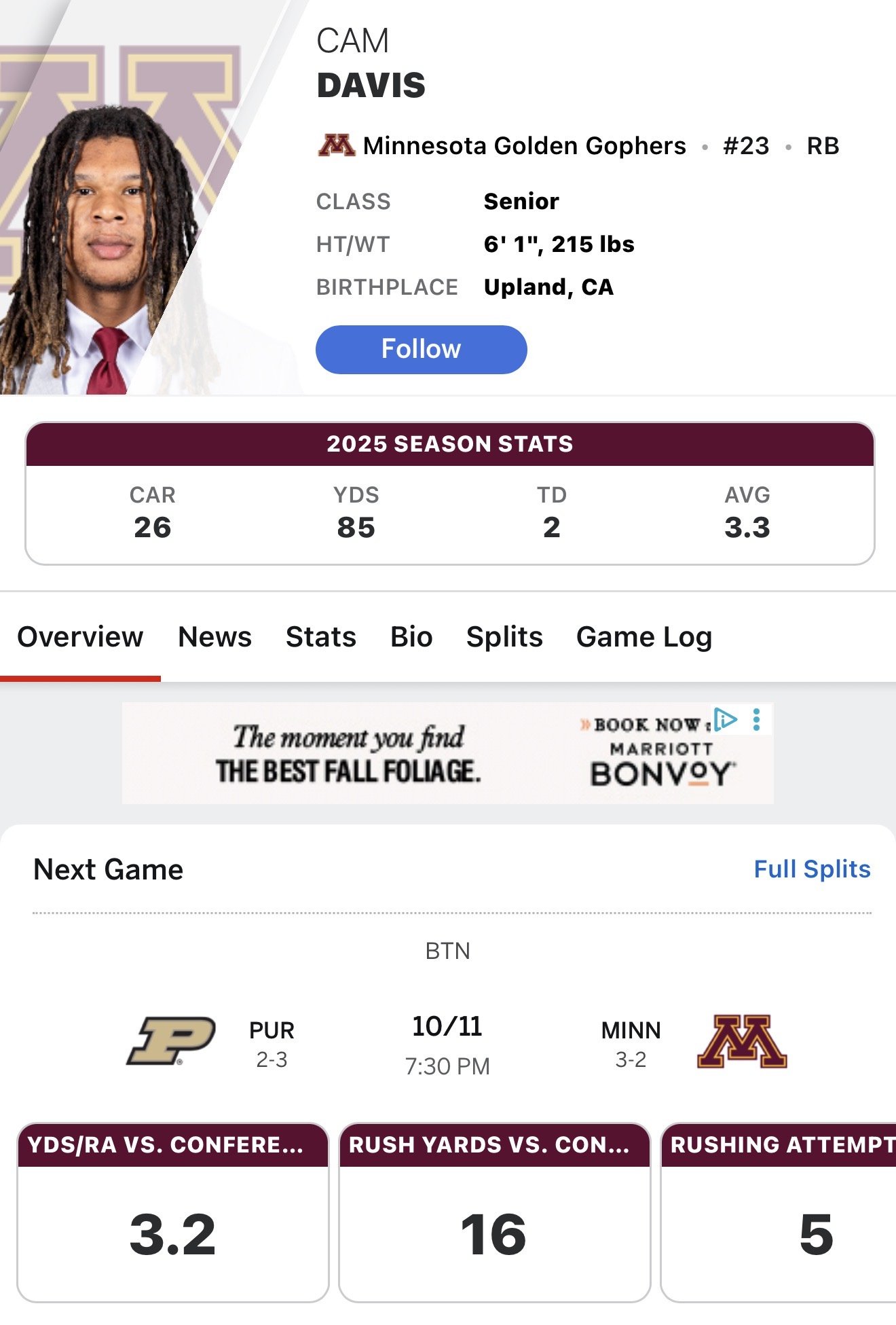The height and width of the screenshot is (1325, 896).
Task: Open the Full Splits link
Action: pos(812,869)
